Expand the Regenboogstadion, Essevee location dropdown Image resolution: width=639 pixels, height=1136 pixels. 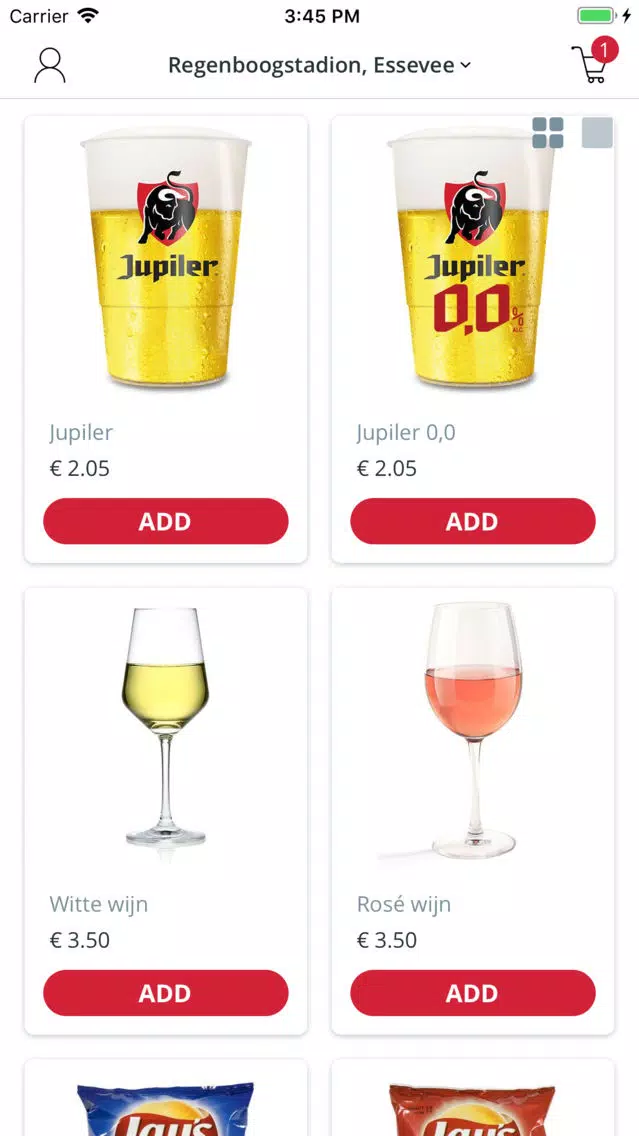[320, 65]
